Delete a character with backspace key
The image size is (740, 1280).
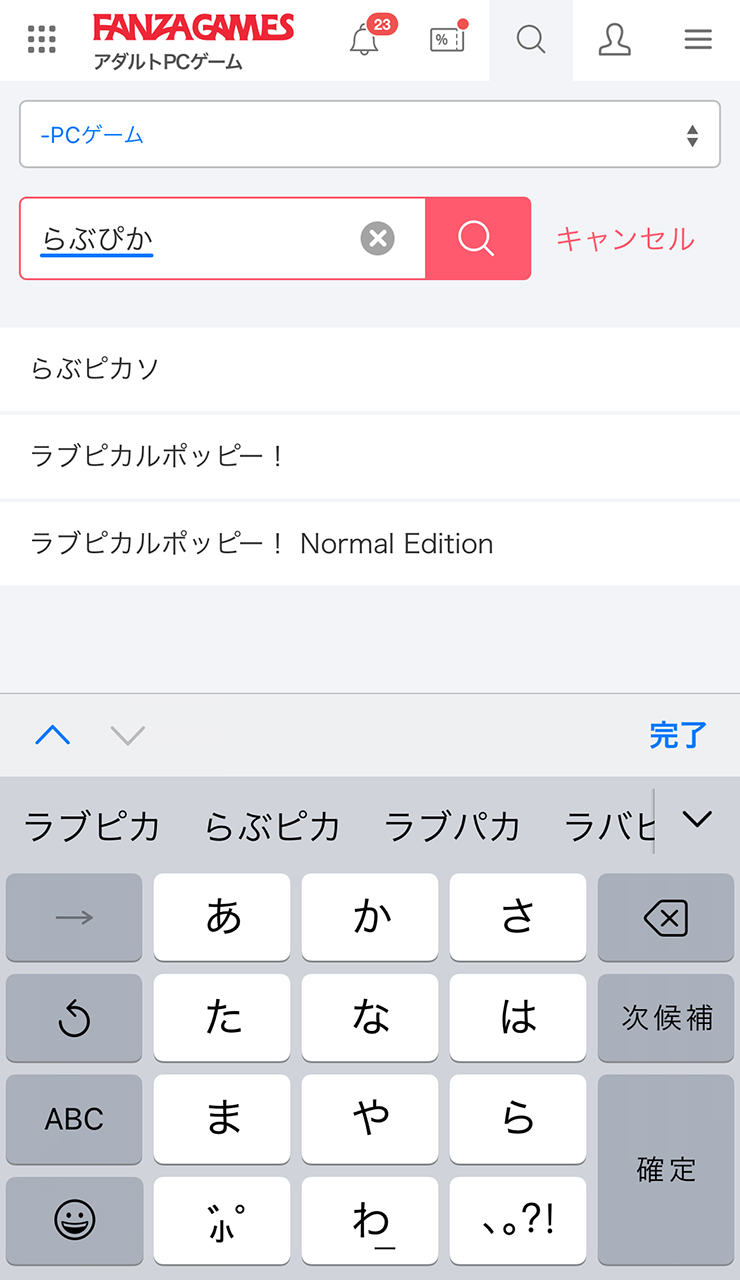pyautogui.click(x=666, y=918)
